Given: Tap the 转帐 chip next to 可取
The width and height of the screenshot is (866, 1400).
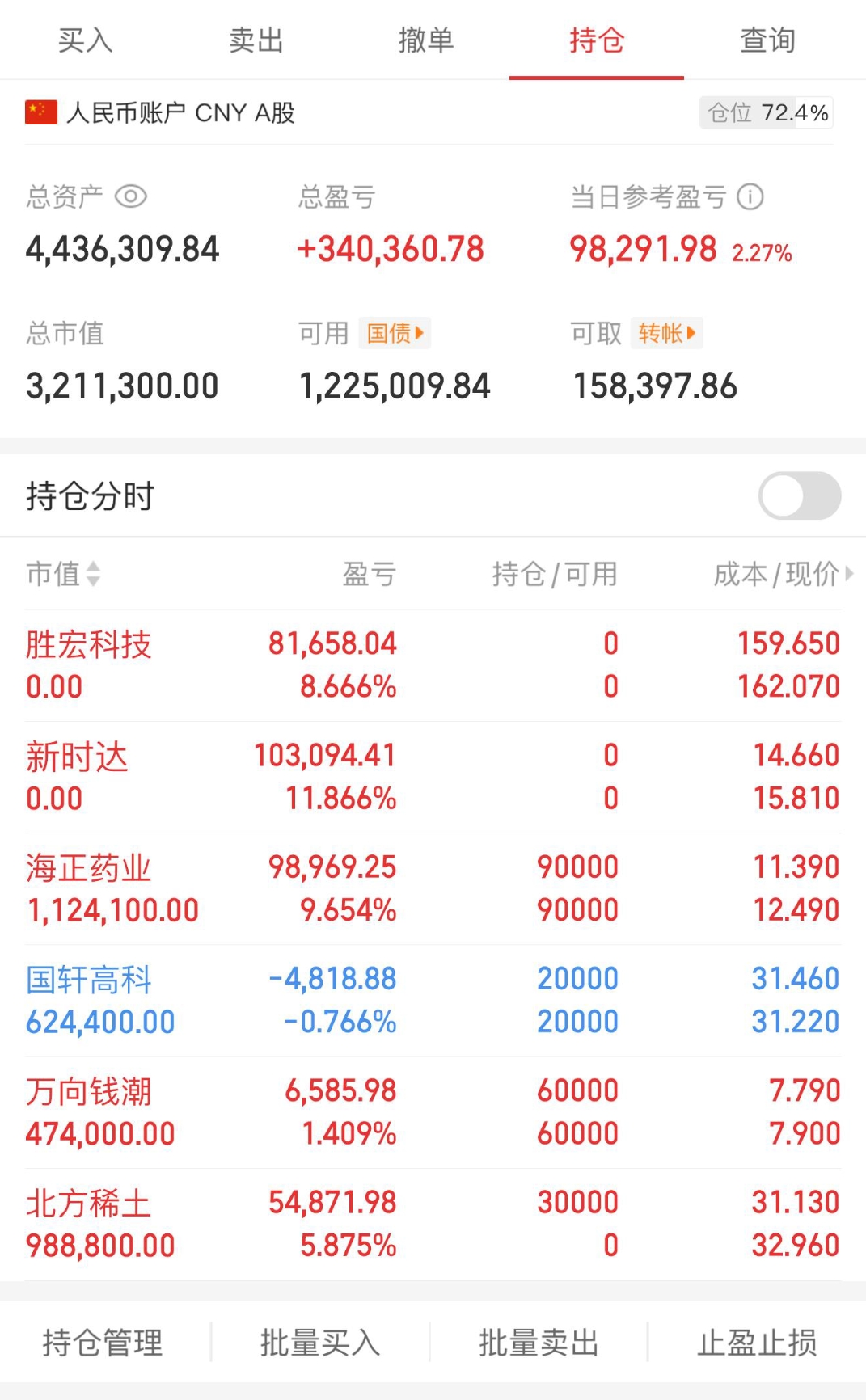Looking at the screenshot, I should tap(666, 333).
